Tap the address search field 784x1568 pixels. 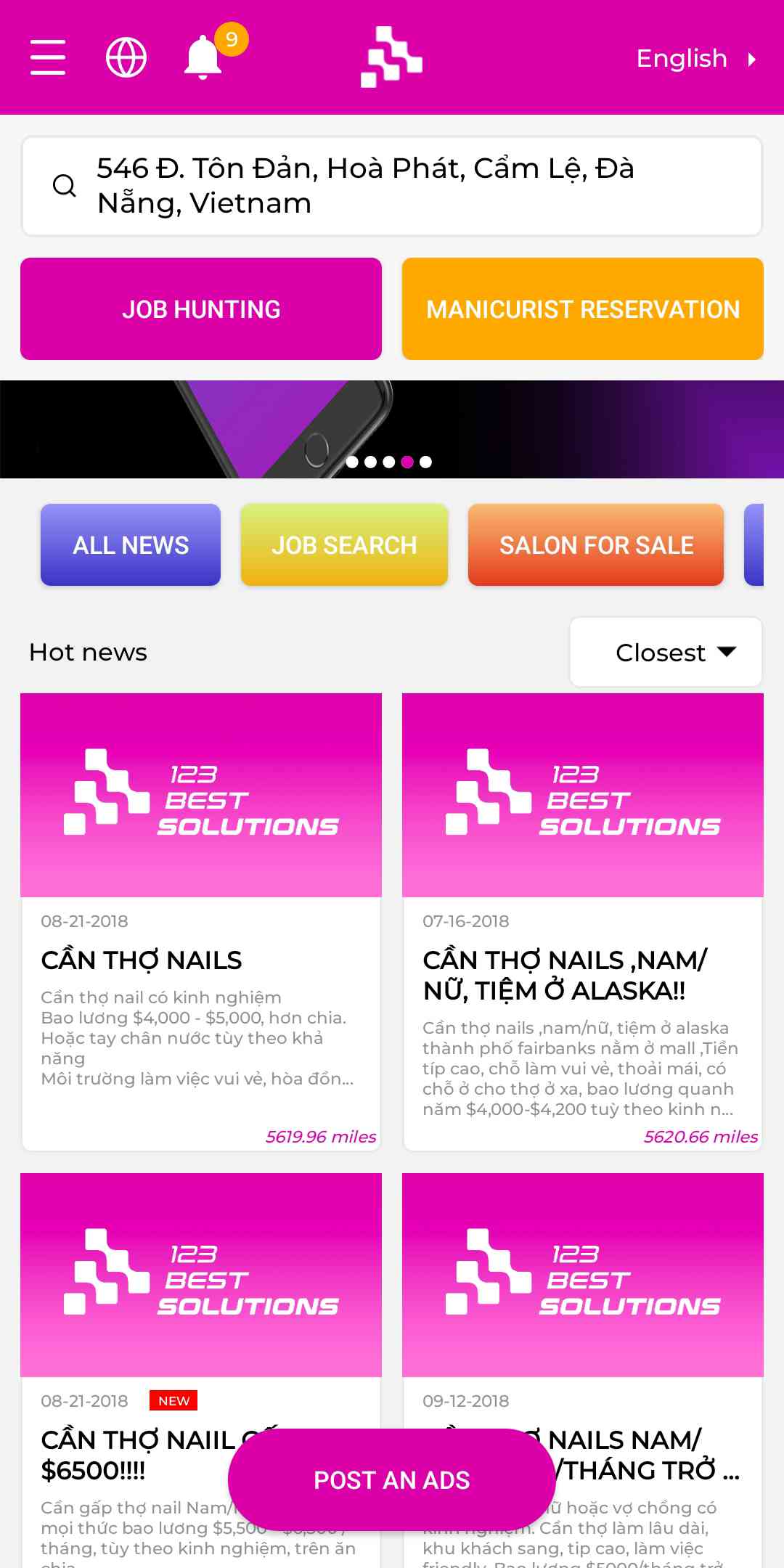pos(392,186)
